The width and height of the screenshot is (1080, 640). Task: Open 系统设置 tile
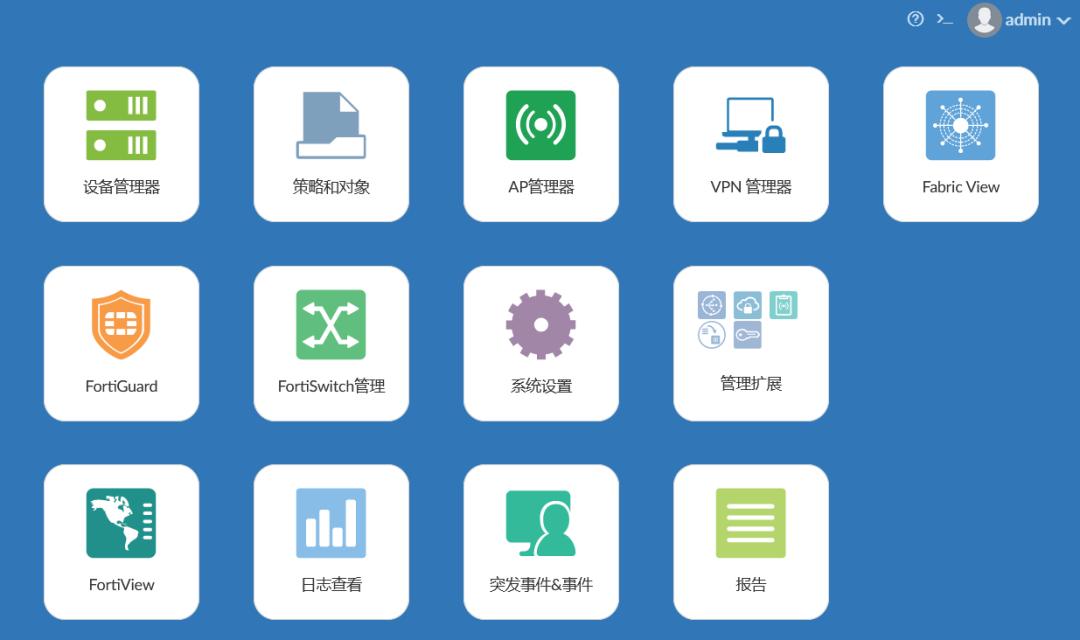click(x=541, y=343)
